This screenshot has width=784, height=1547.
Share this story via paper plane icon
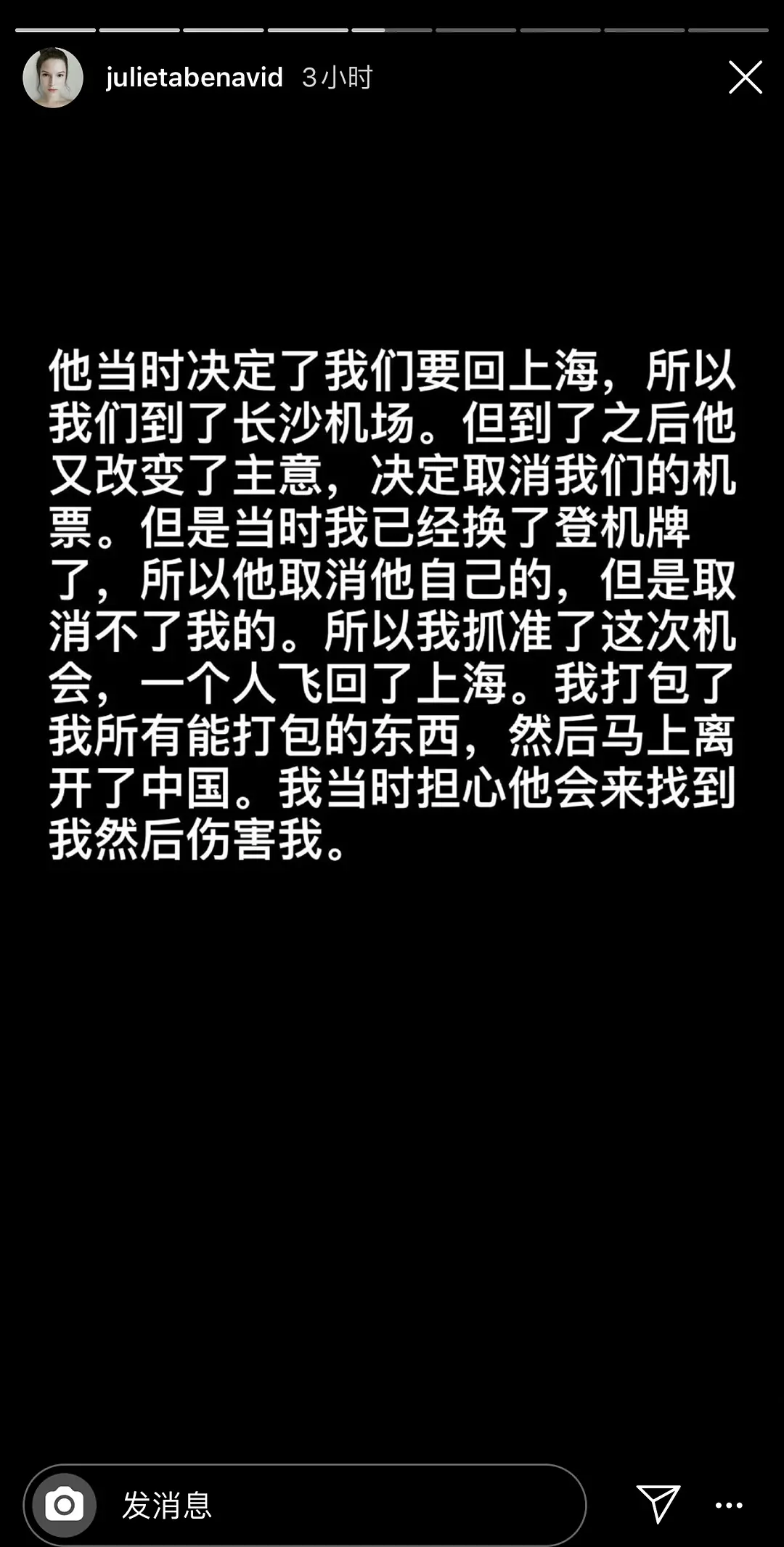tap(658, 1504)
